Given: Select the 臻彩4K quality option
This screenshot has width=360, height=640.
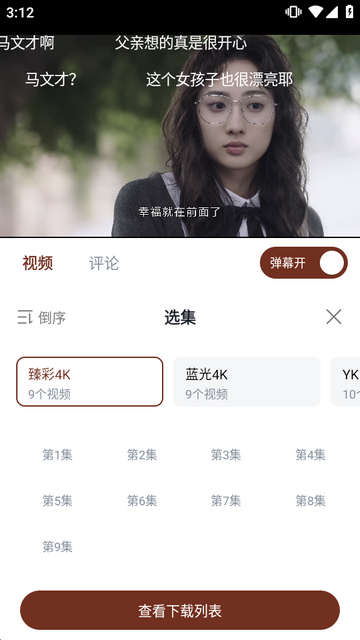Looking at the screenshot, I should click(x=89, y=382).
